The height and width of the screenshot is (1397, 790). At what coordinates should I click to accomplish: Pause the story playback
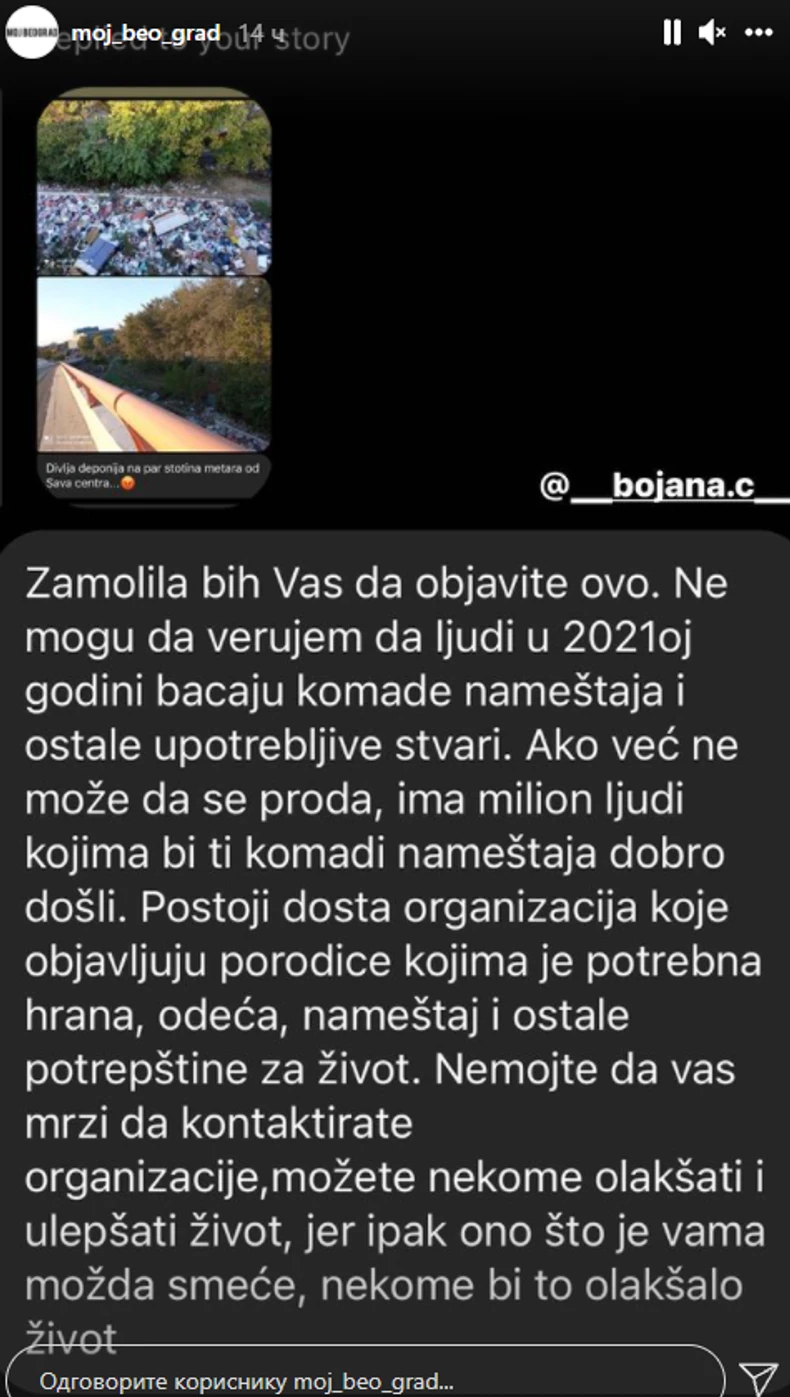tap(672, 32)
